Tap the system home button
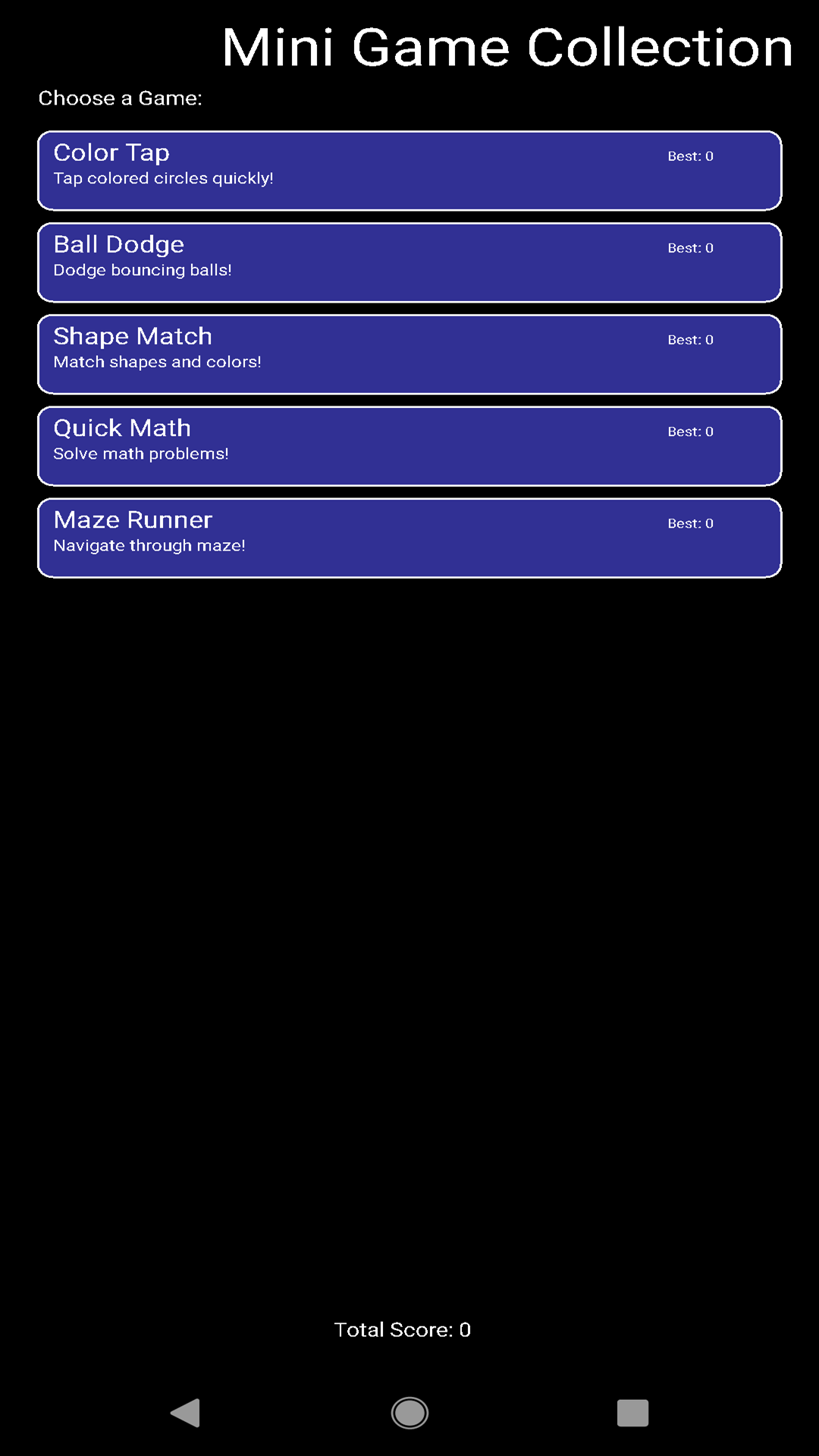The height and width of the screenshot is (1456, 819). click(x=409, y=1413)
